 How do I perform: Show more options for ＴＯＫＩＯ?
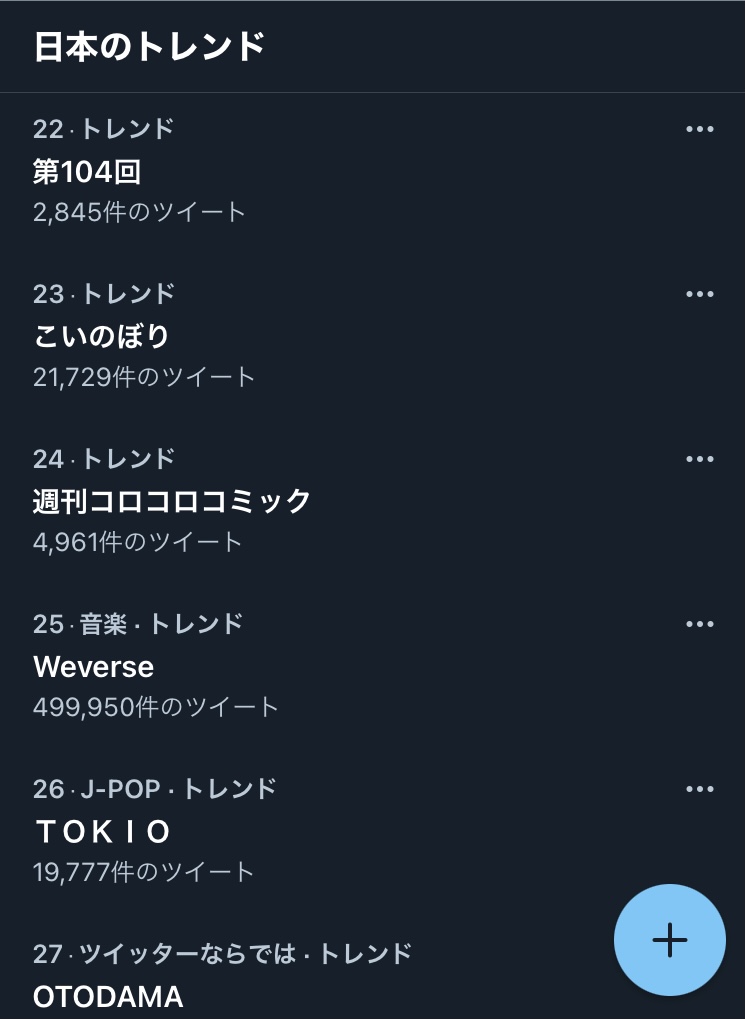click(x=700, y=789)
